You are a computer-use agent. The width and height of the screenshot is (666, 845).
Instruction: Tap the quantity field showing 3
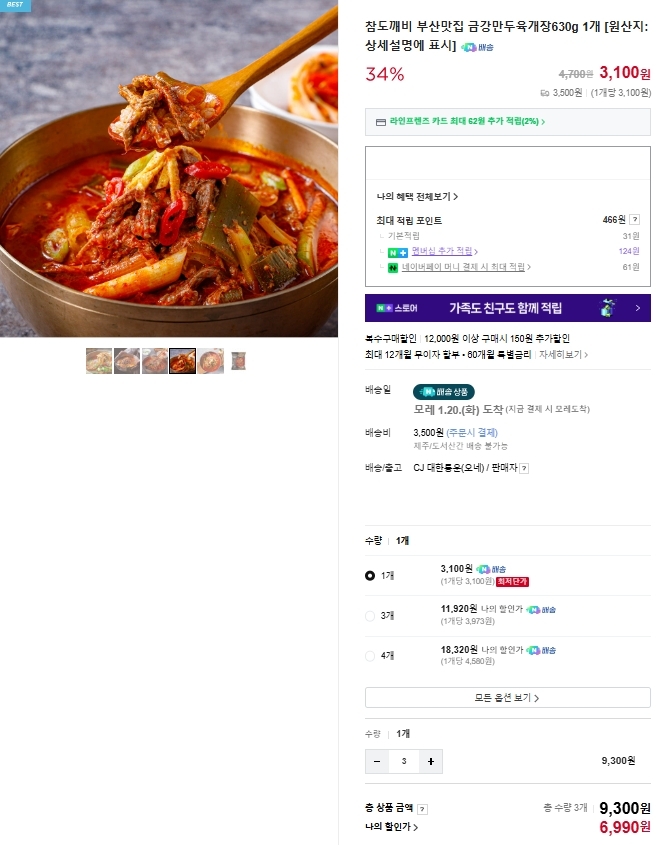[x=404, y=761]
